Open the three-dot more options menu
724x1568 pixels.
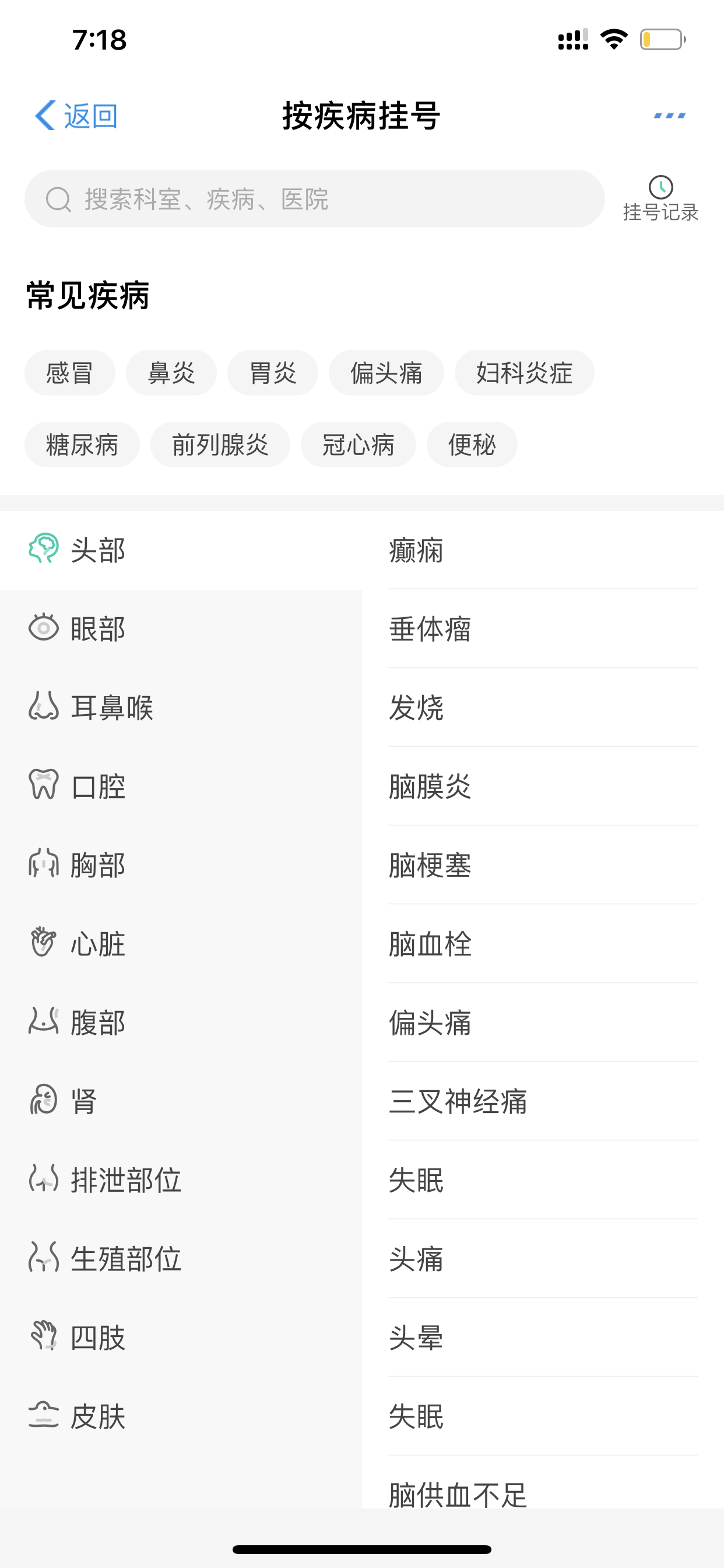point(669,116)
